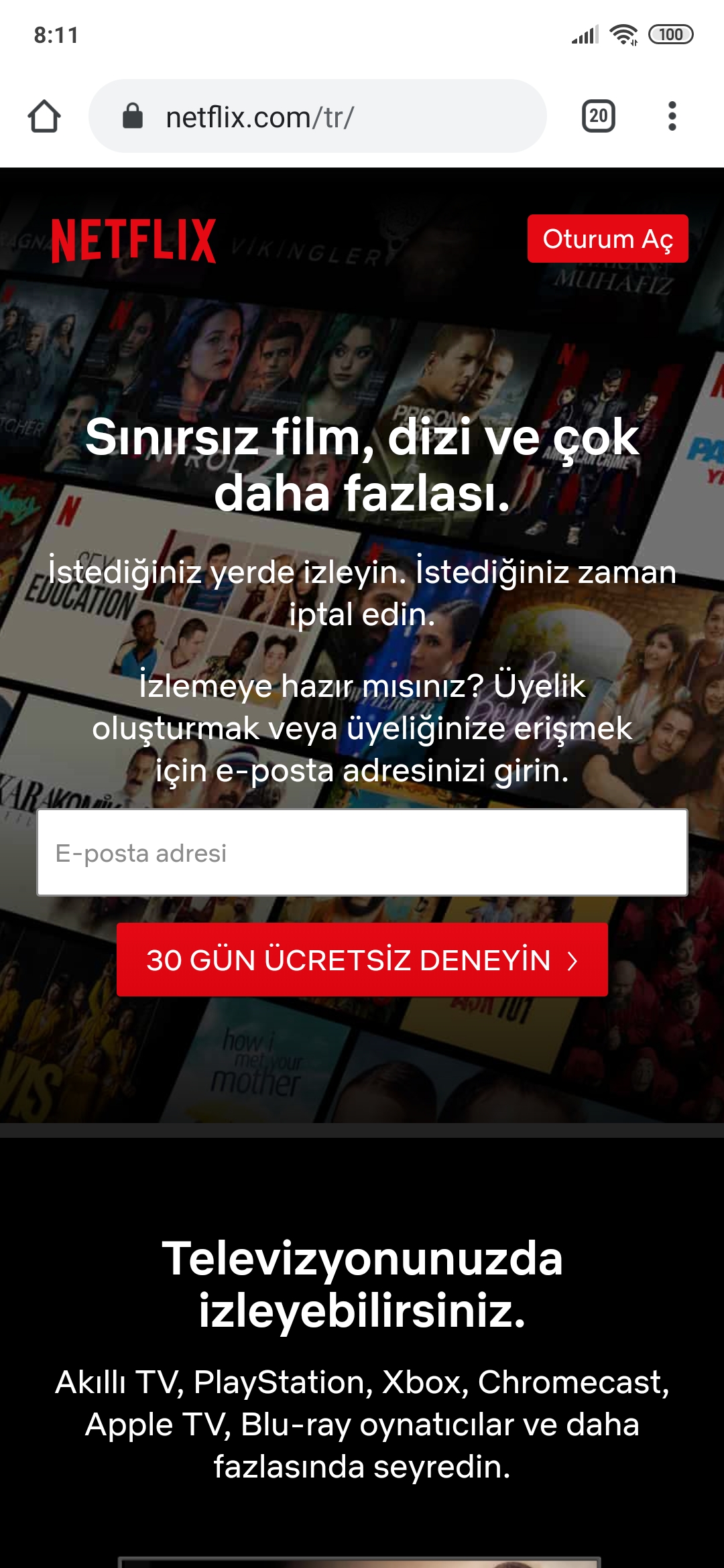Tap 30 GÜN ÜCRETSİZ DENEYİN button
The width and height of the screenshot is (724, 1568).
coord(362,960)
